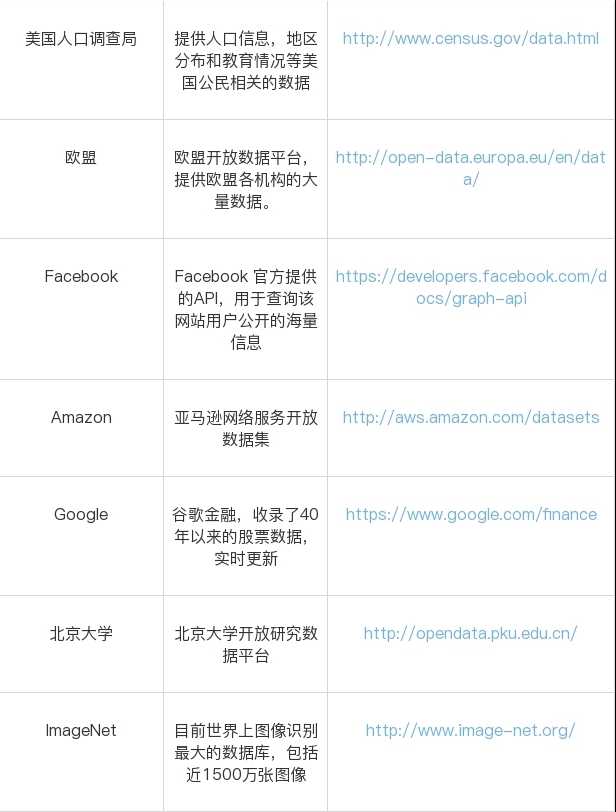Viewport: 616px width, 812px height.
Task: Follow the aws.amazon.com datasets link
Action: pos(470,417)
